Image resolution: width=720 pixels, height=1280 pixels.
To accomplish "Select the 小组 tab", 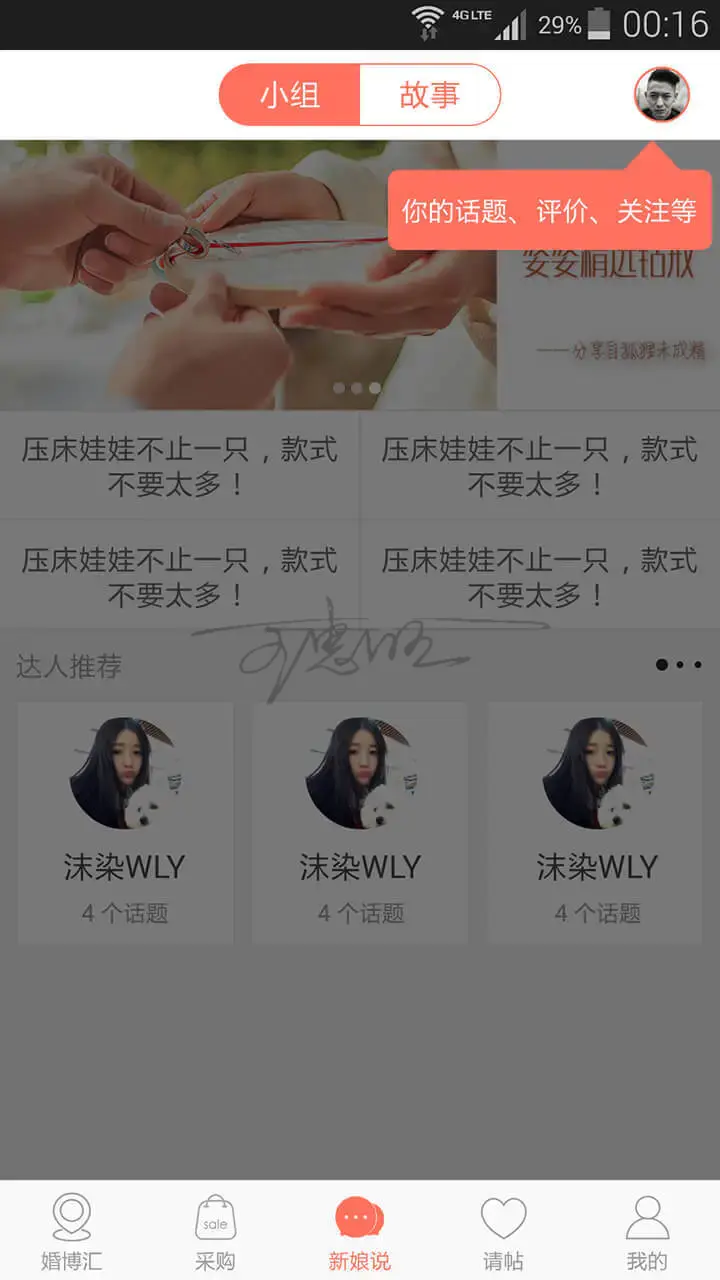I will (290, 95).
